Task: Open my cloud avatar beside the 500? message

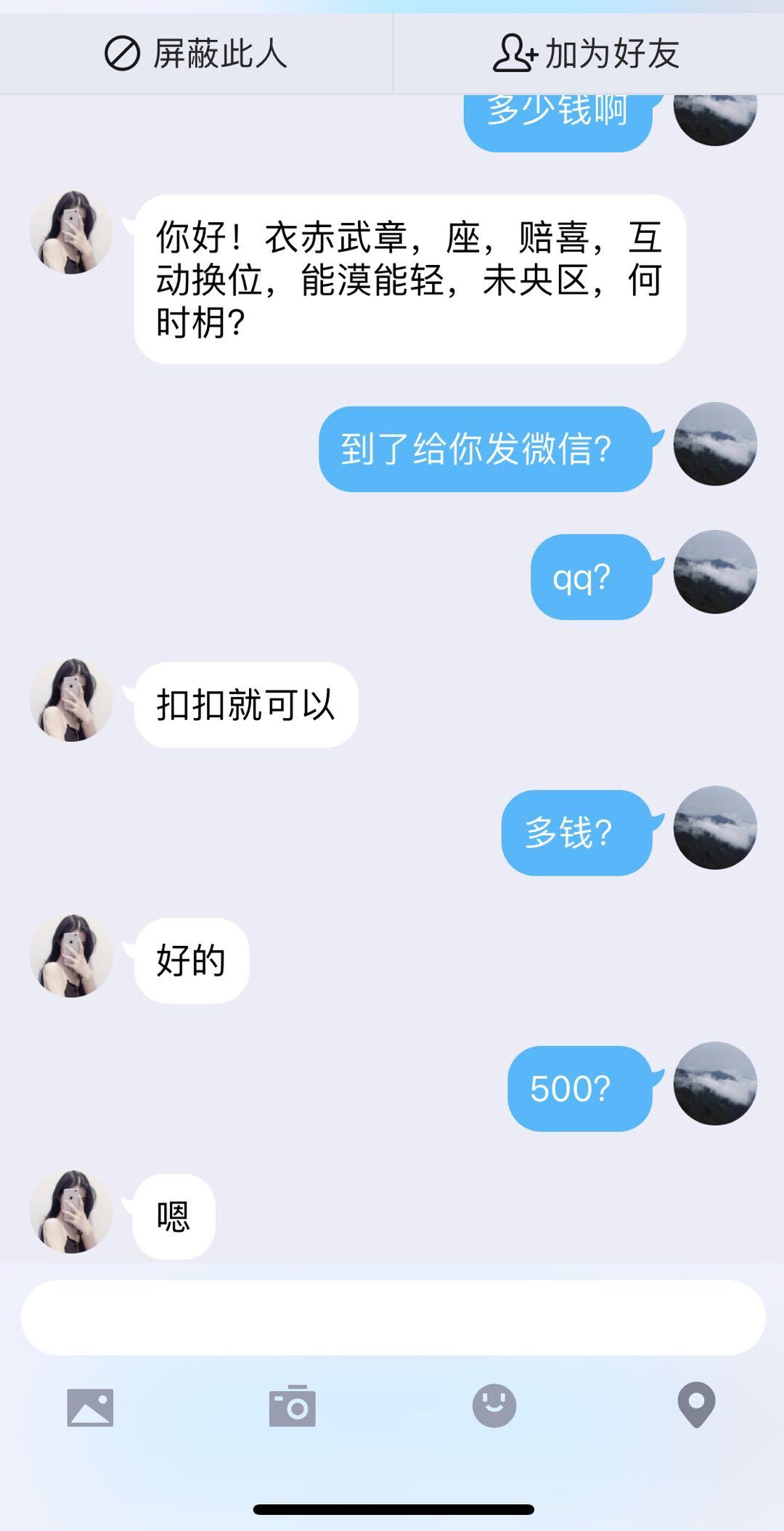Action: tap(715, 1084)
